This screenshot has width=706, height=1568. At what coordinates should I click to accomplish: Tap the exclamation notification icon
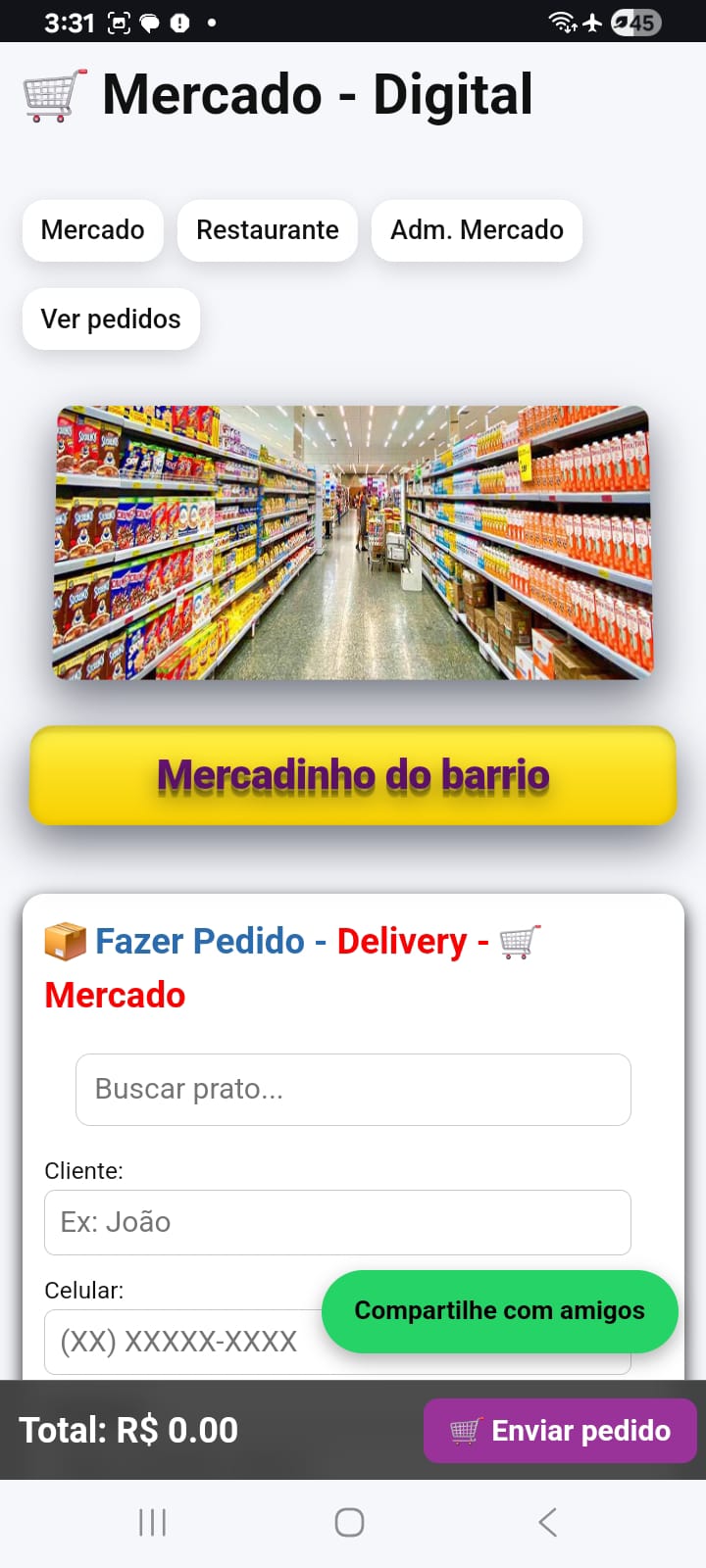[x=179, y=22]
